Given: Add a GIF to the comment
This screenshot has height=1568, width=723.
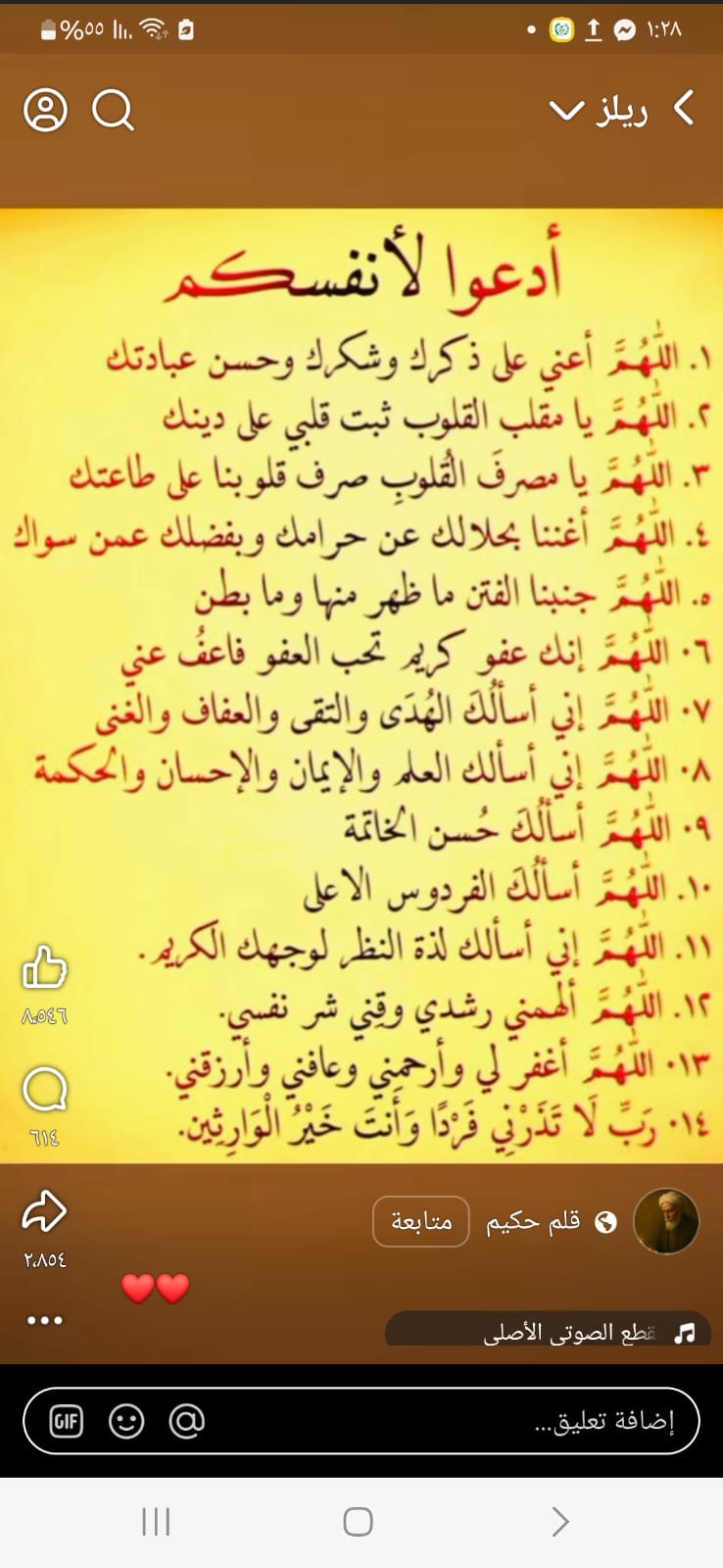Looking at the screenshot, I should 67,1421.
